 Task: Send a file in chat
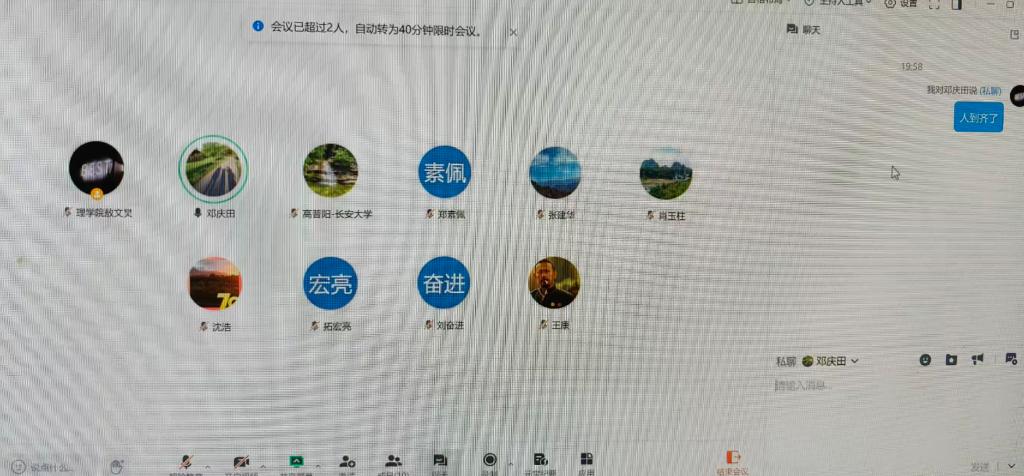951,359
